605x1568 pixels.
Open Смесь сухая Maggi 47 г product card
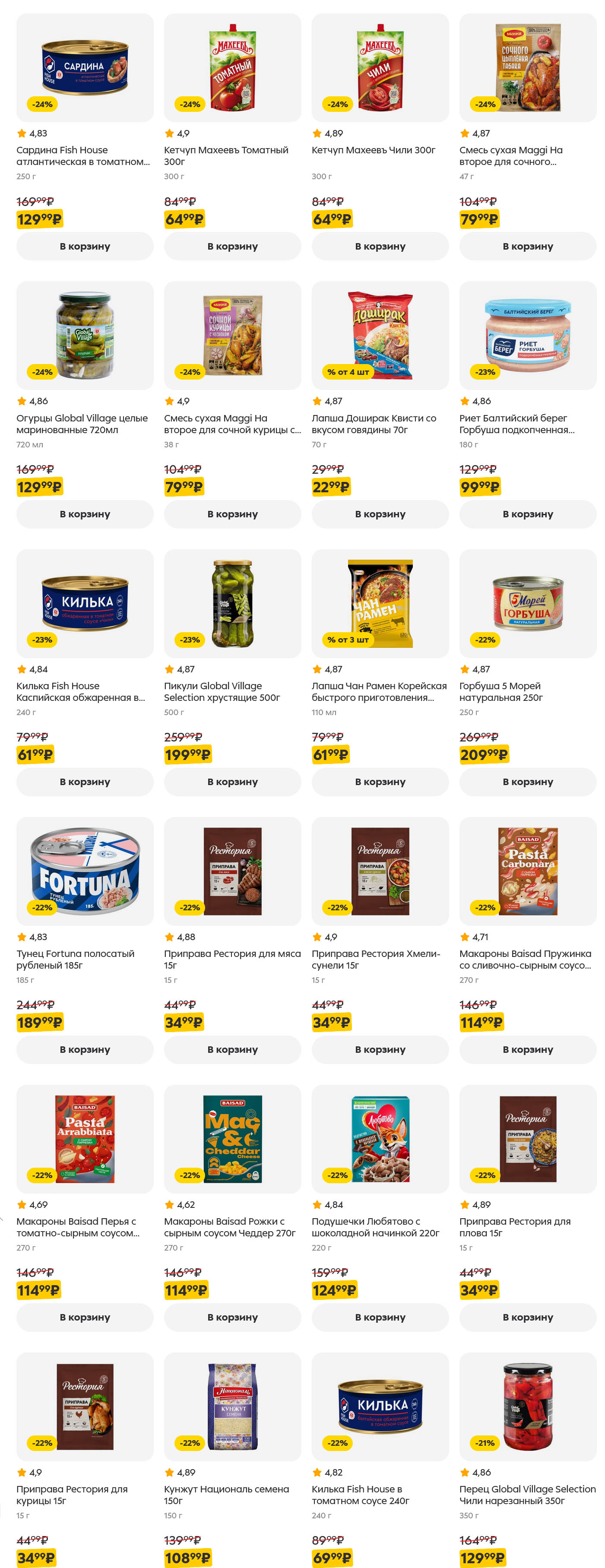527,68
